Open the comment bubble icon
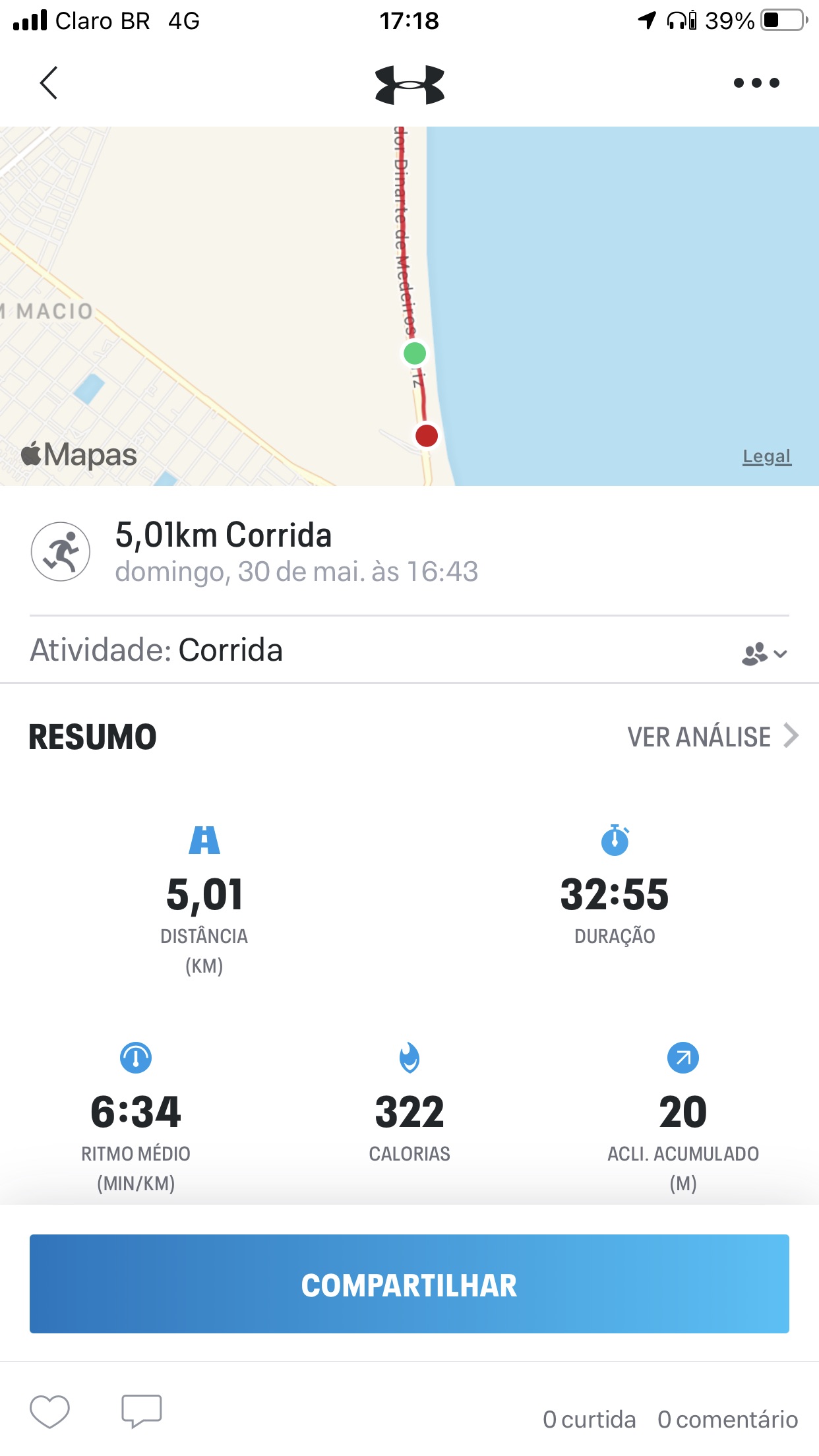819x1456 pixels. [141, 1412]
